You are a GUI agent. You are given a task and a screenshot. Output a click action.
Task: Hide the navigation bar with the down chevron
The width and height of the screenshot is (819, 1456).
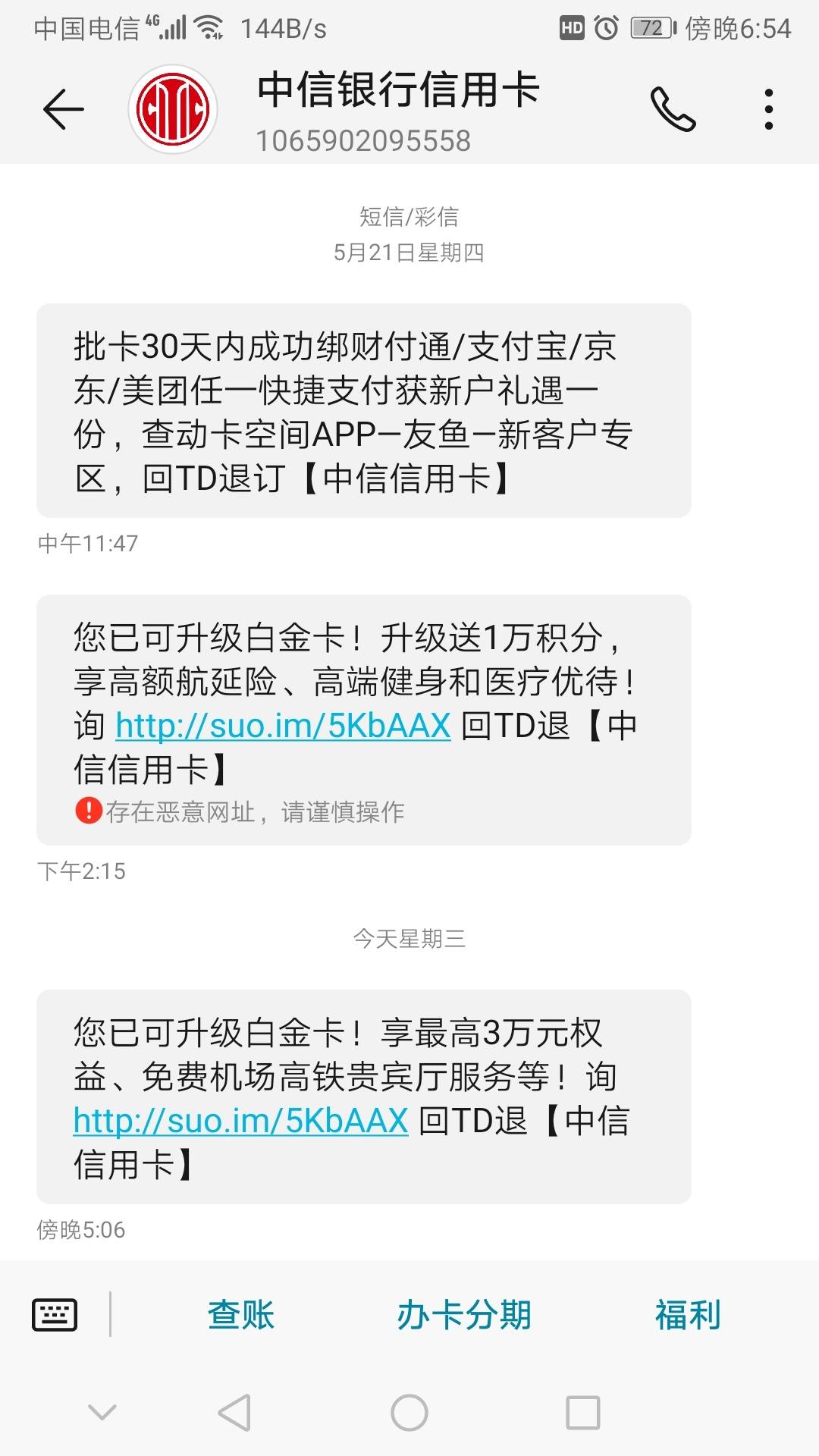(x=102, y=1412)
